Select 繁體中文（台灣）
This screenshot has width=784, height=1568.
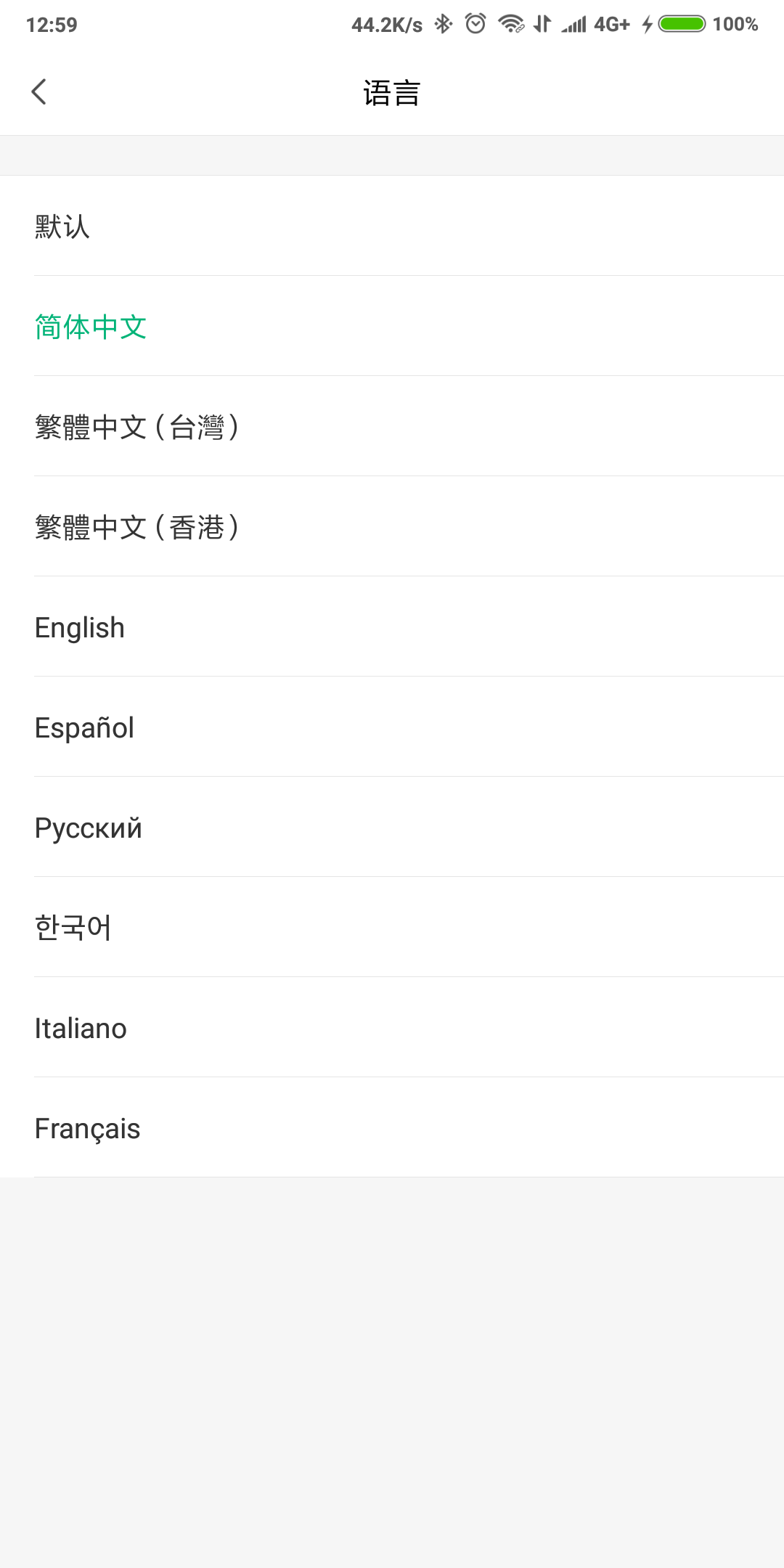(x=392, y=426)
